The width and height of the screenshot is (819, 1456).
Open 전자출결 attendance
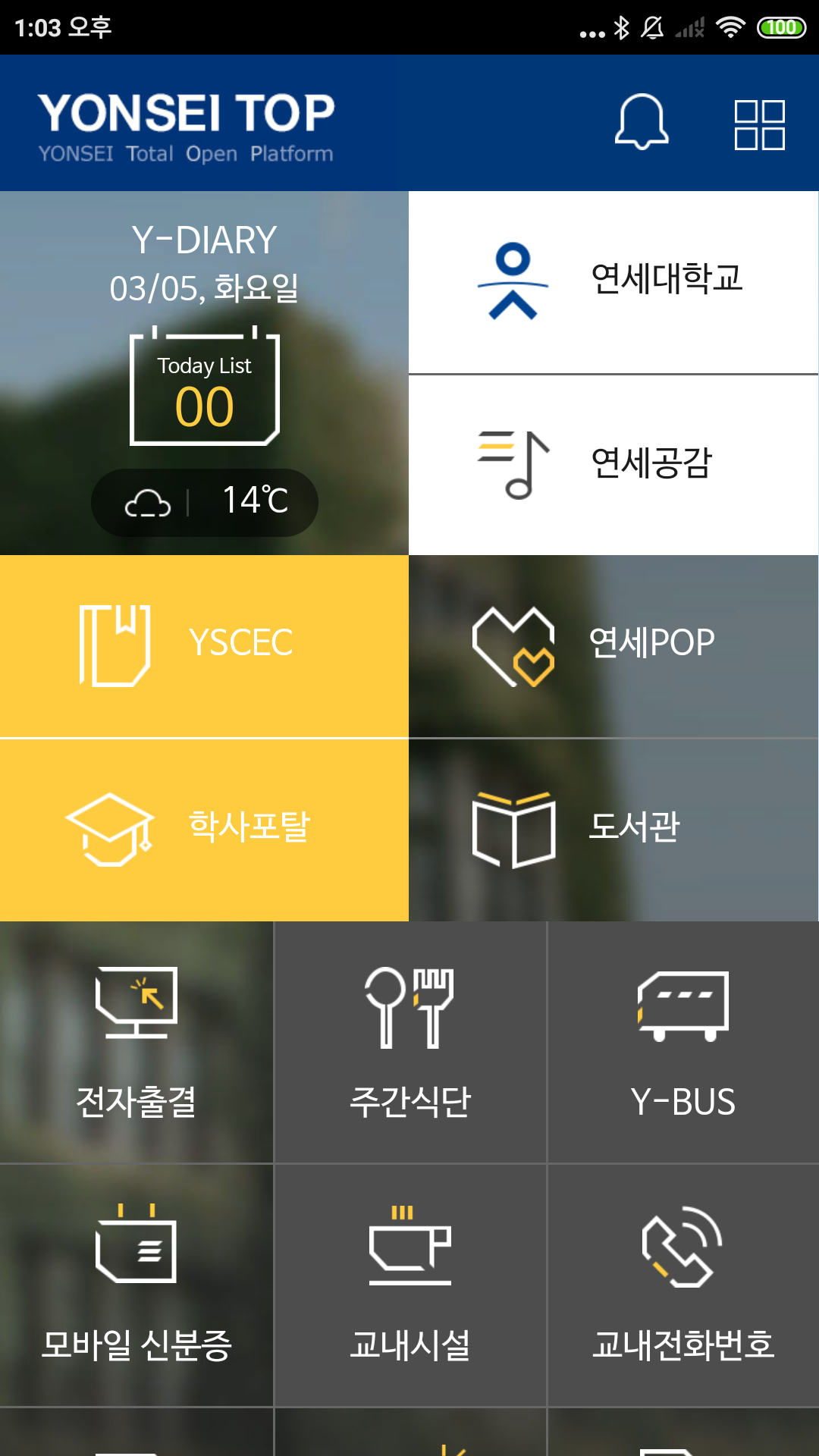[x=136, y=1042]
